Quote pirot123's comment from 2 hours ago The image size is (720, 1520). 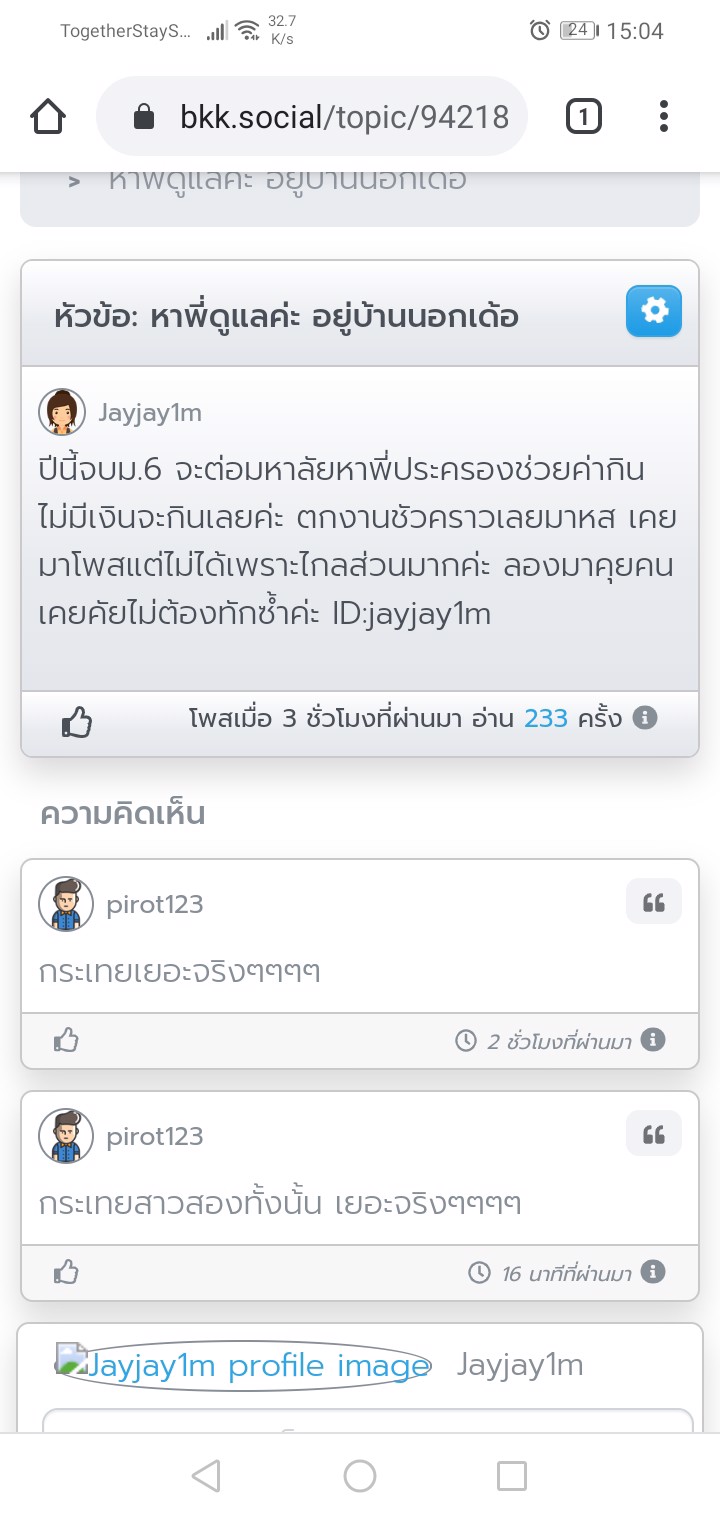point(654,903)
